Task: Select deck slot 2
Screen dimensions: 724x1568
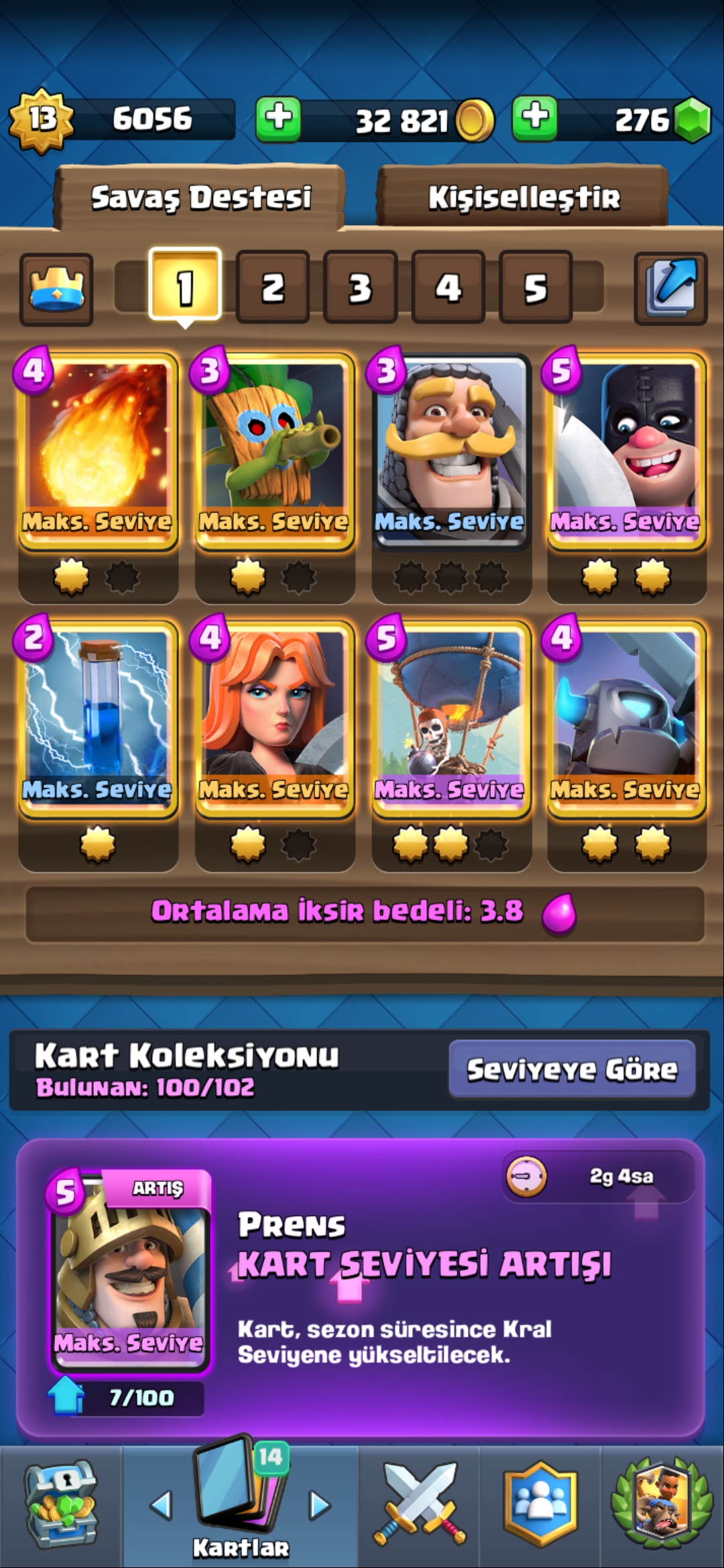Action: [x=273, y=287]
